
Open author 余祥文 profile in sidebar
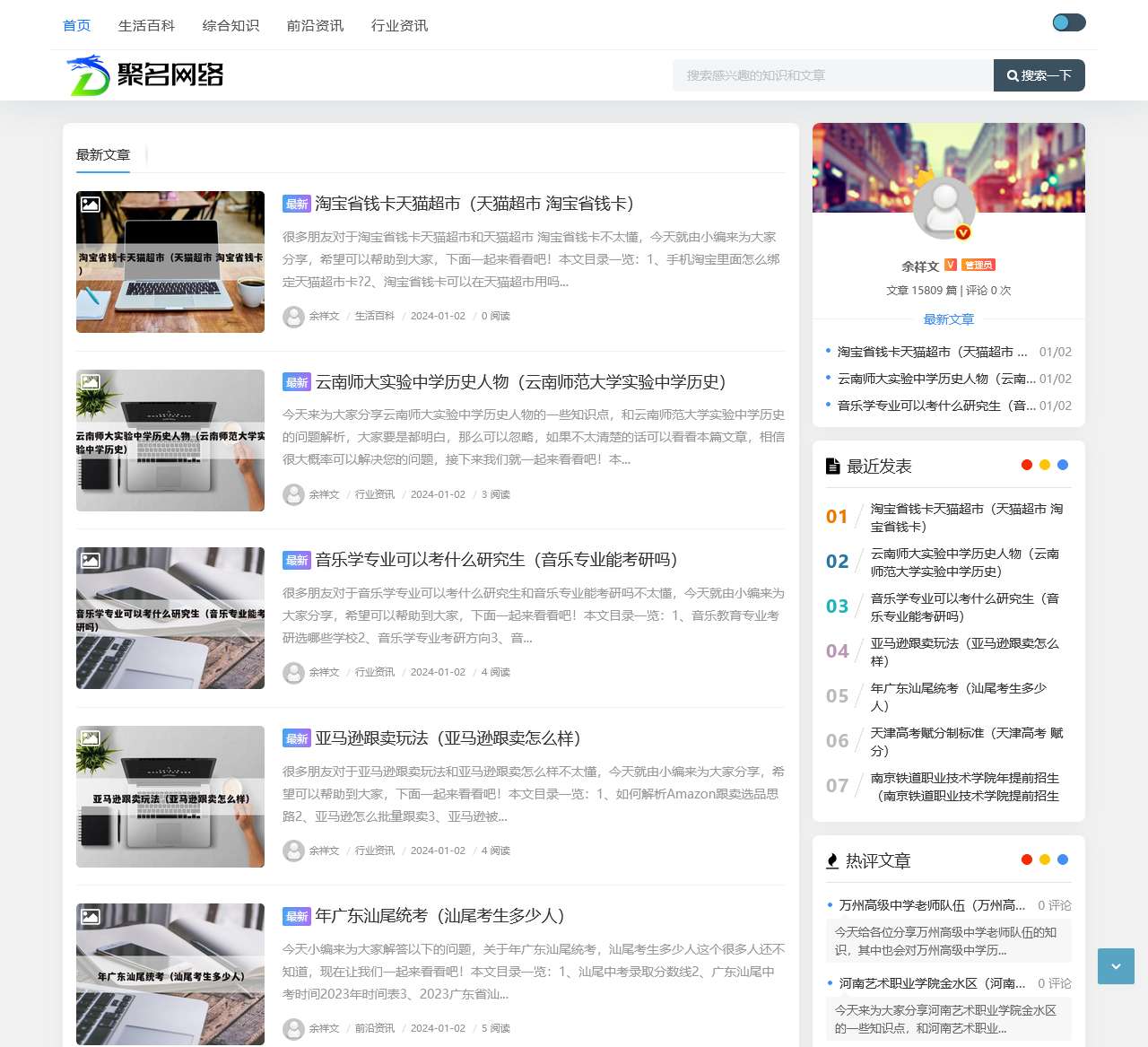[x=920, y=266]
